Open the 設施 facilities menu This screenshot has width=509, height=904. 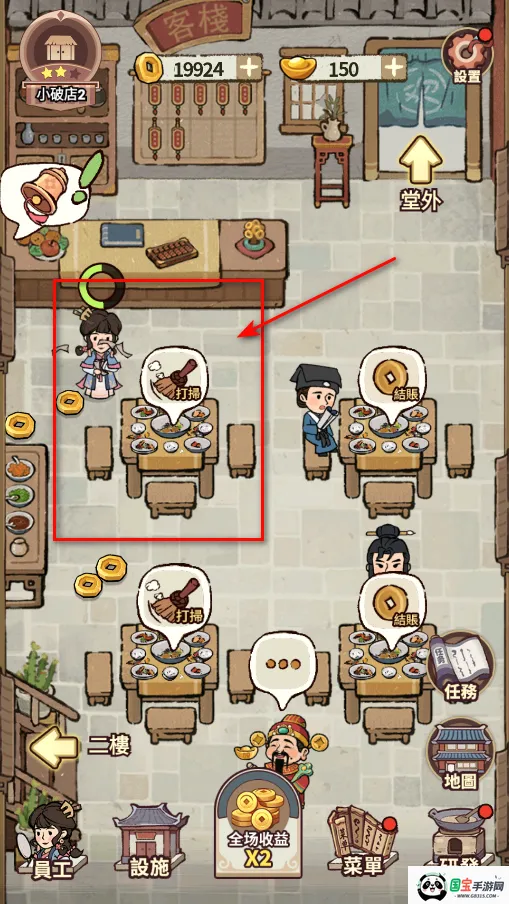click(x=149, y=842)
